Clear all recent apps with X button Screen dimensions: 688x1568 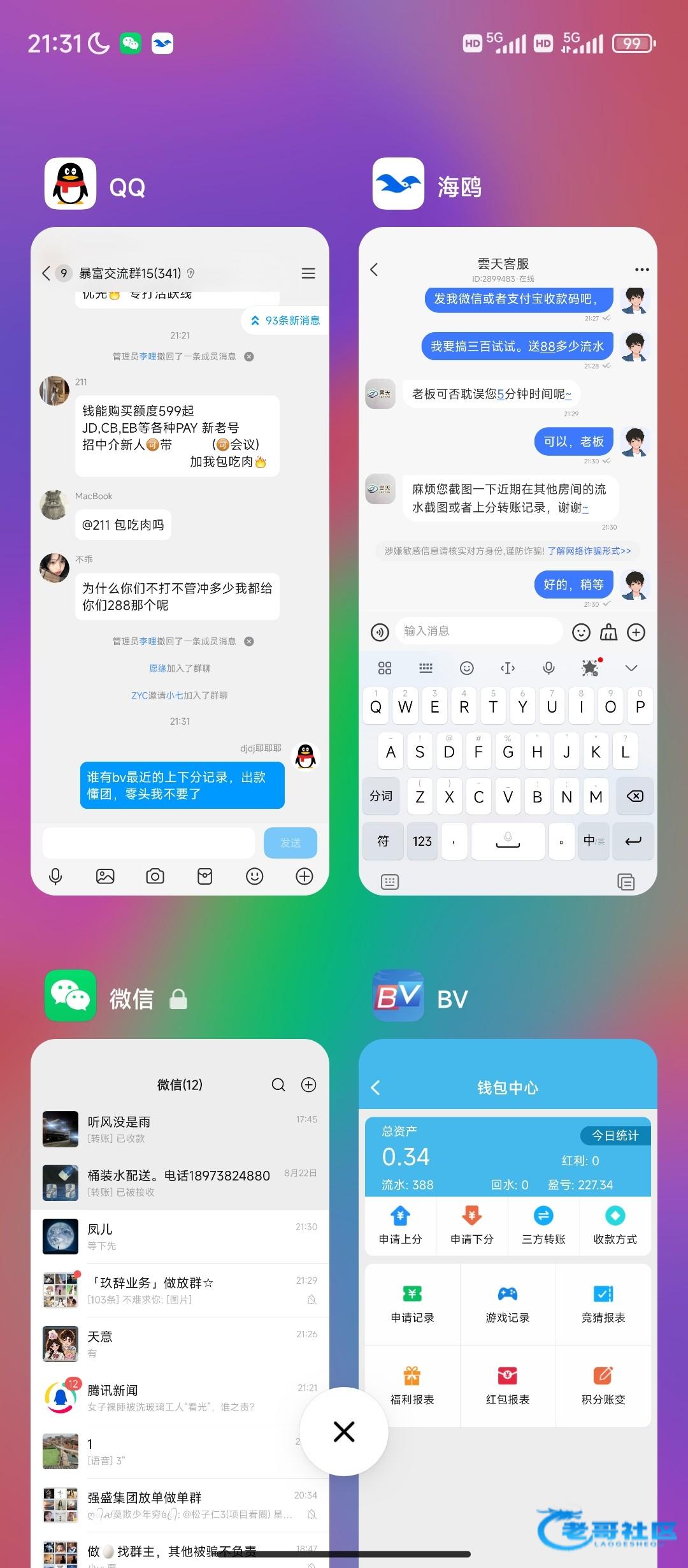point(344,1431)
